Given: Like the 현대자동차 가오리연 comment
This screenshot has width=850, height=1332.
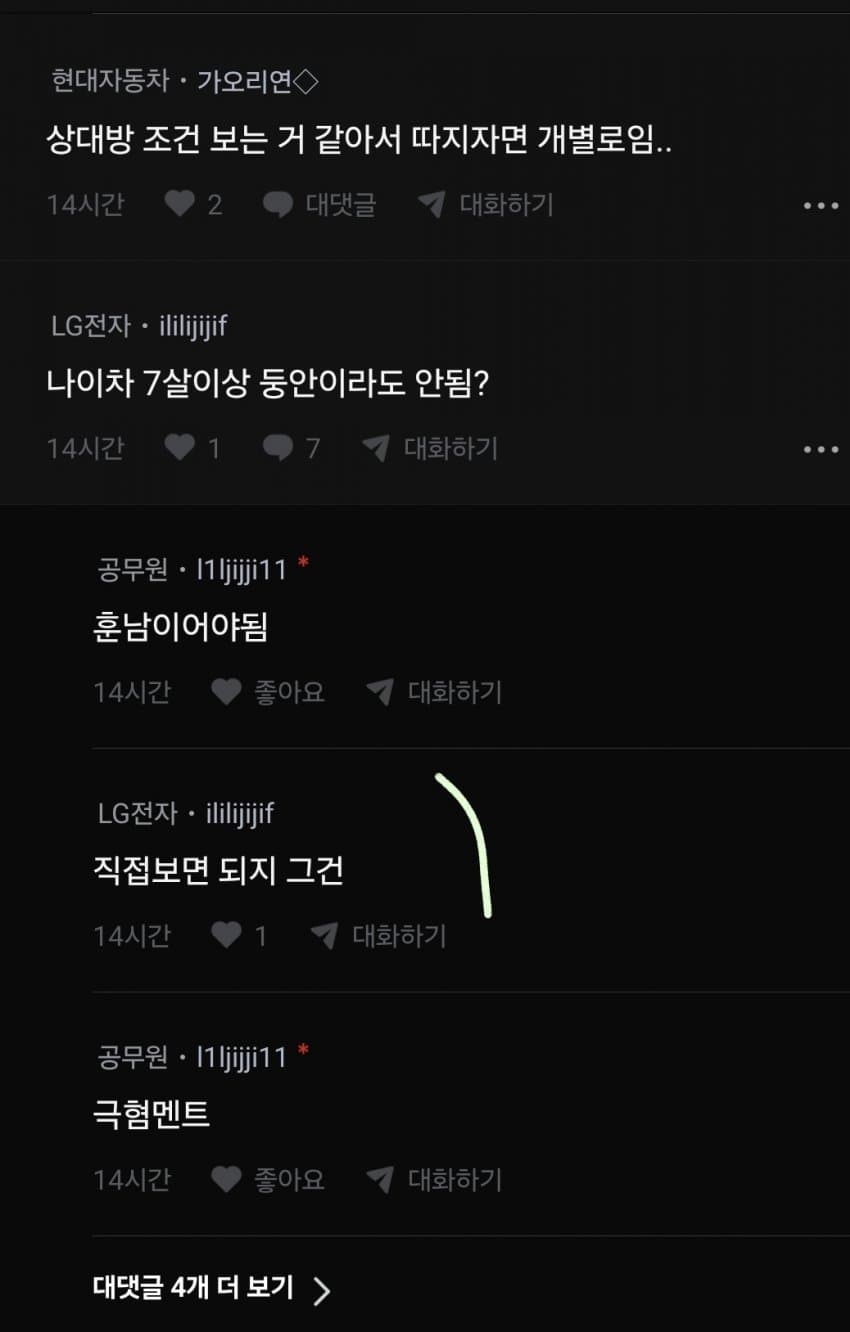Looking at the screenshot, I should 180,205.
